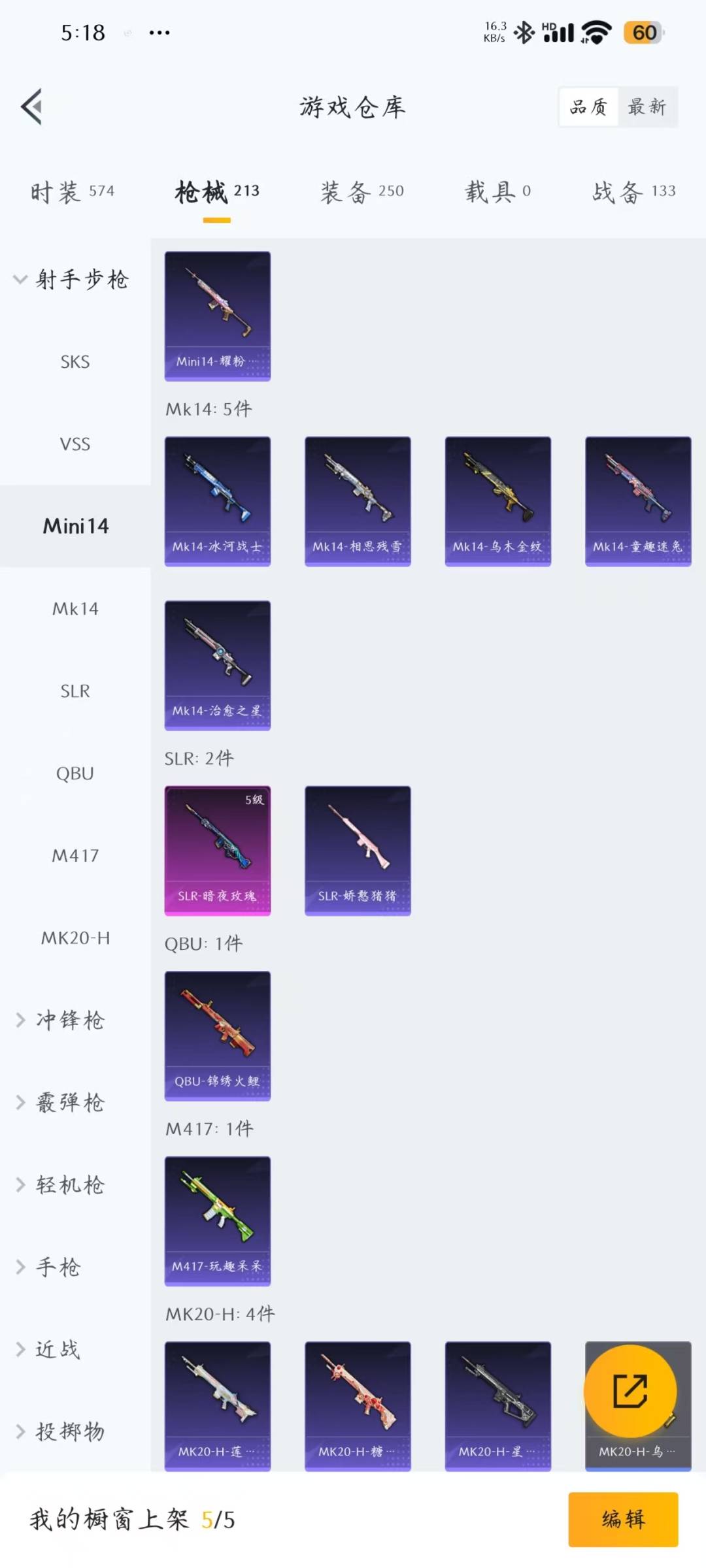Switch to the 时装 tab

click(x=73, y=191)
